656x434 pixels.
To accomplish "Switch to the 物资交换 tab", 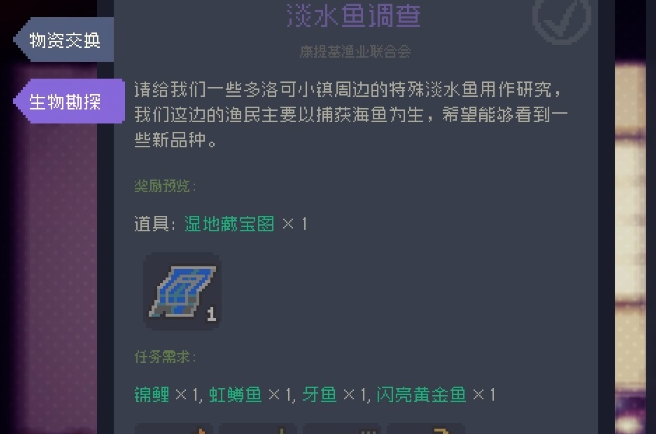I will [65, 41].
